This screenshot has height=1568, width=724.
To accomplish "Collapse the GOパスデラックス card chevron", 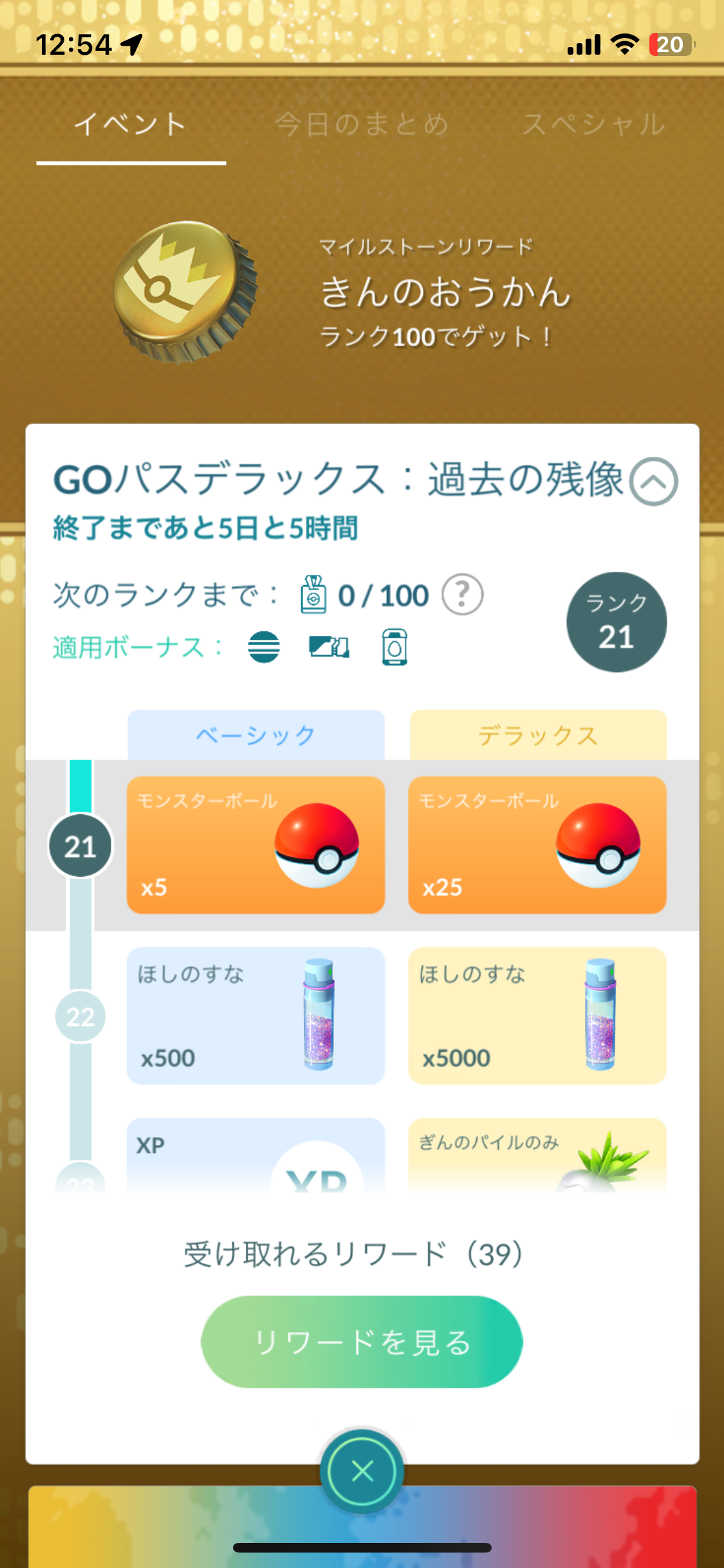I will click(653, 481).
